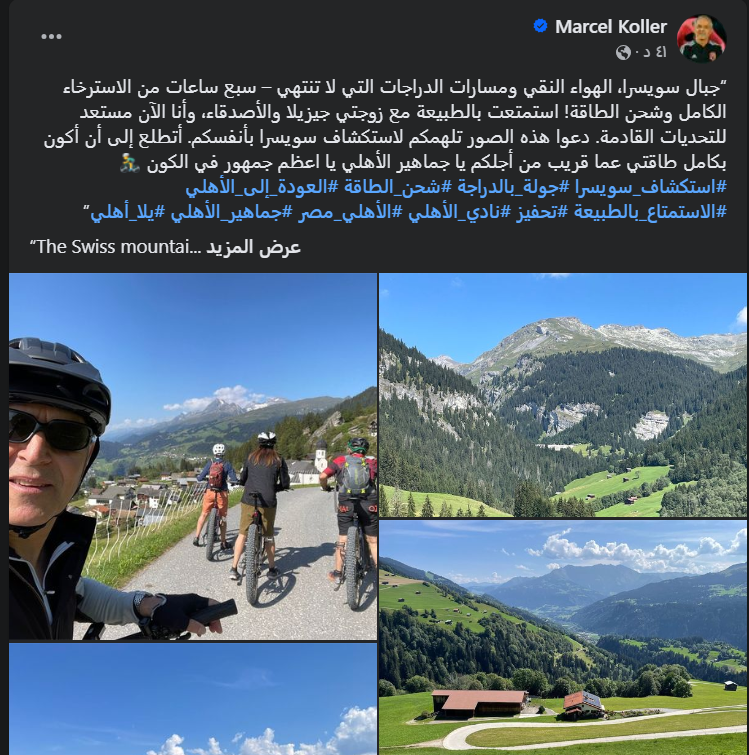The width and height of the screenshot is (749, 755).
Task: Open the Marcel Koller profile name link
Action: 611,27
